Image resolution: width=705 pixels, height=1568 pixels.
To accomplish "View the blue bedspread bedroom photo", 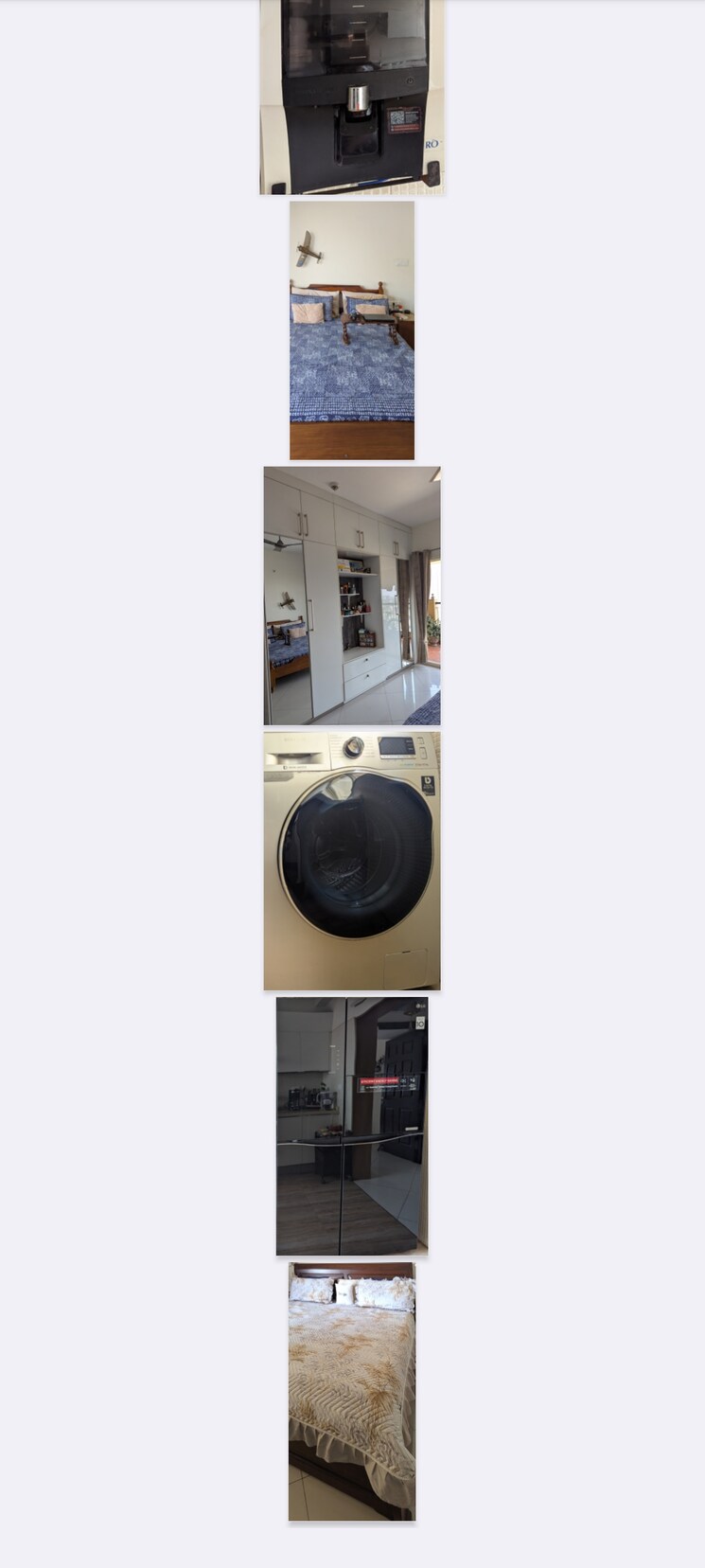I will pyautogui.click(x=352, y=330).
